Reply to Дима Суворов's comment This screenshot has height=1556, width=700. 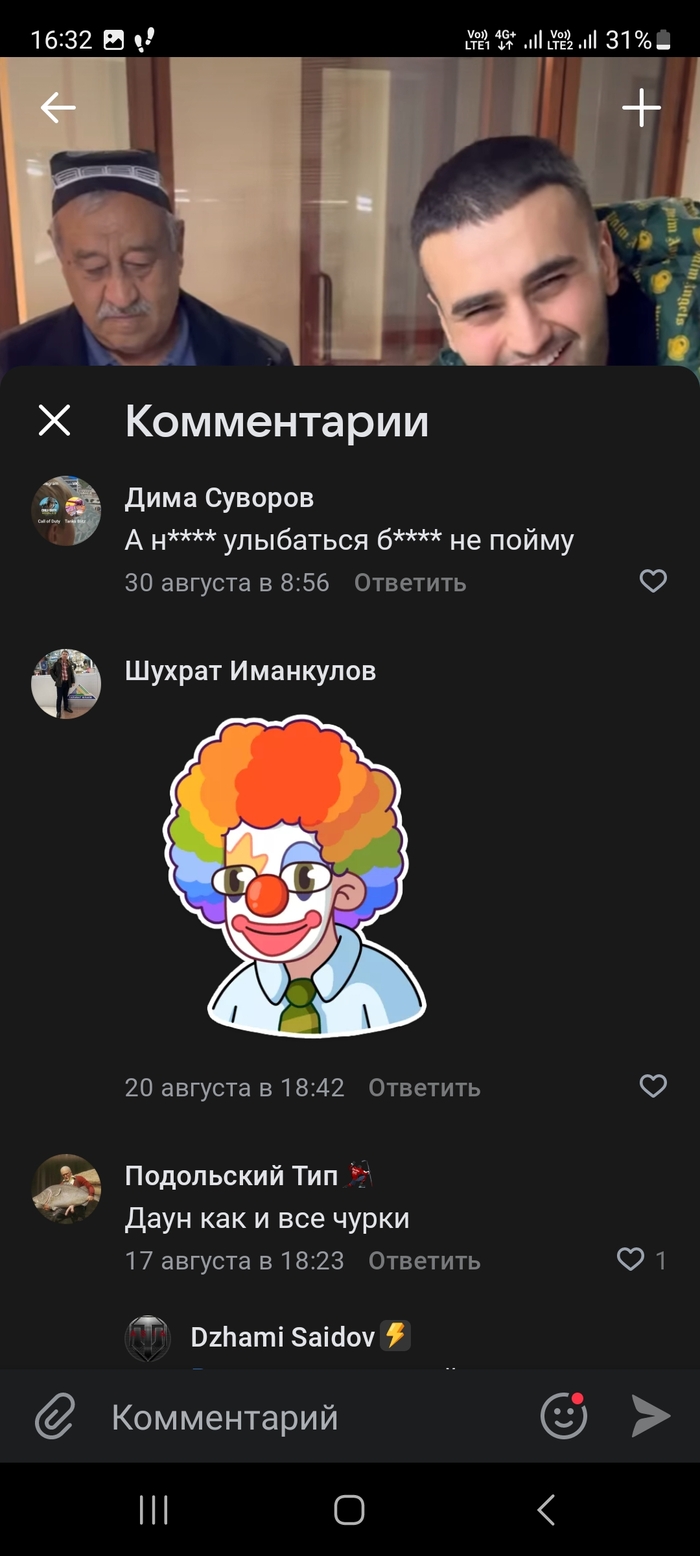pyautogui.click(x=410, y=583)
